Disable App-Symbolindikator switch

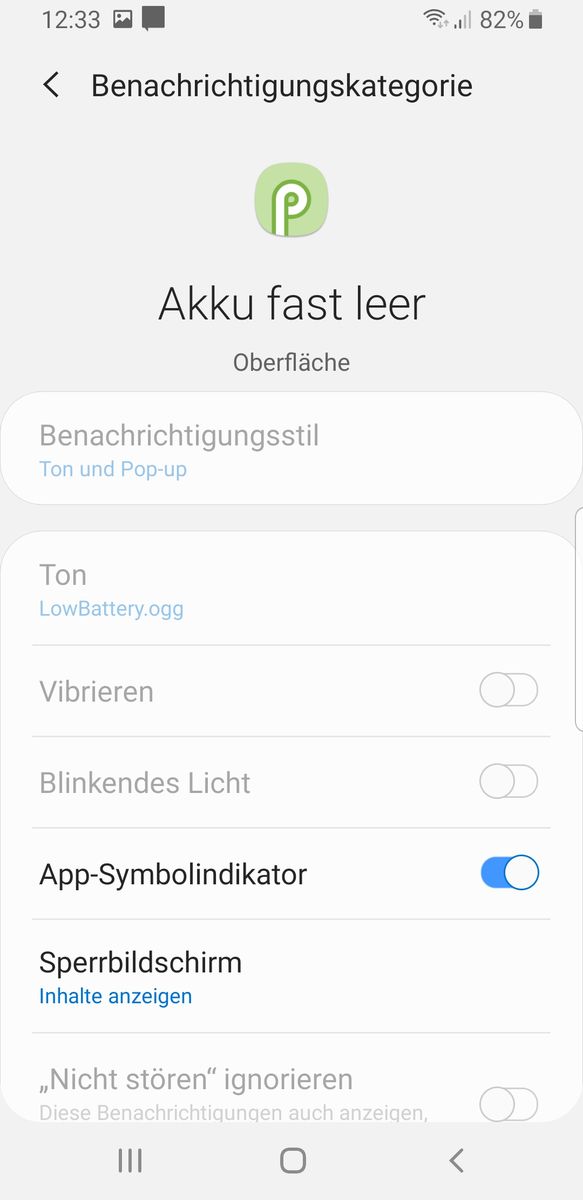509,873
